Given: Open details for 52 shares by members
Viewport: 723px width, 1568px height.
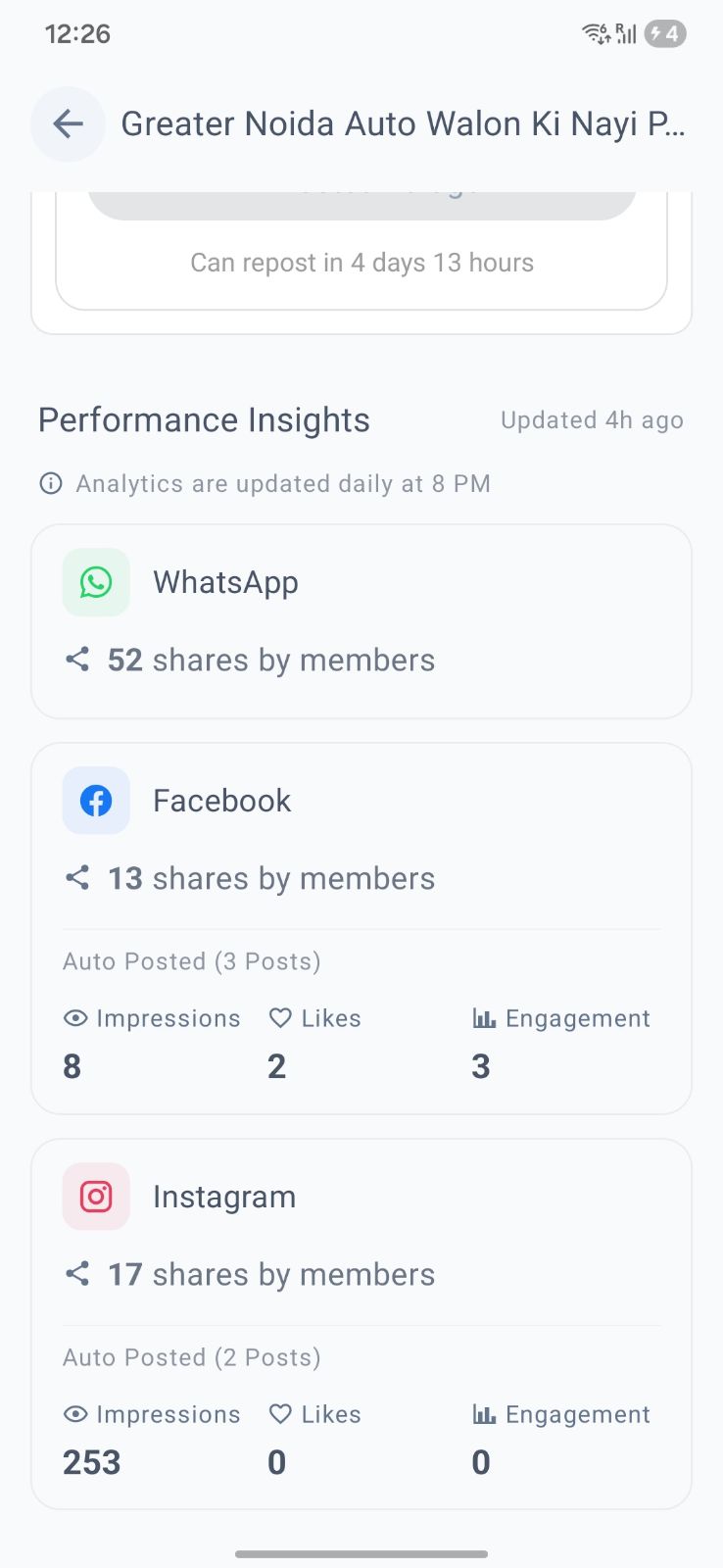Looking at the screenshot, I should pos(270,660).
